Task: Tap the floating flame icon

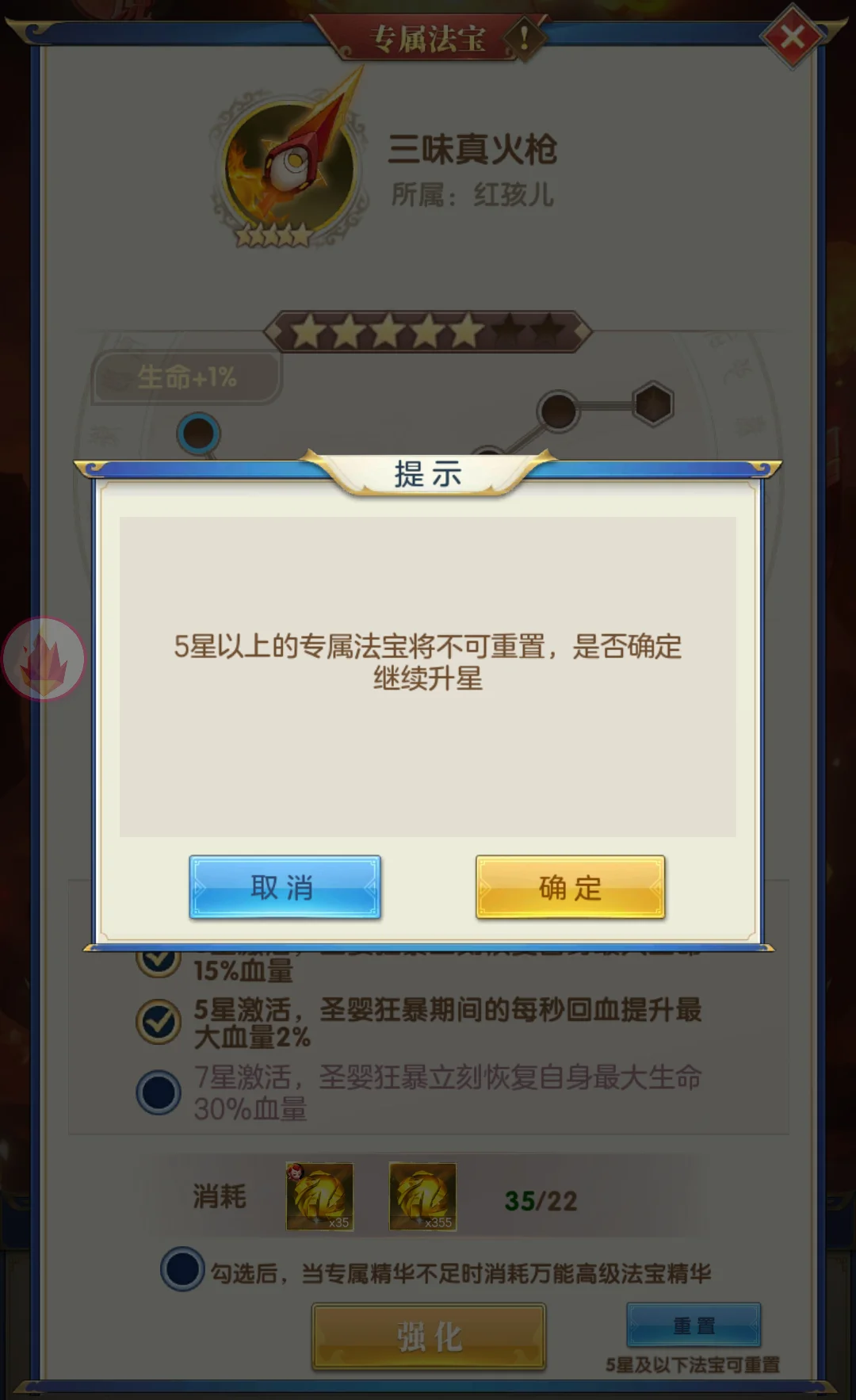Action: tap(44, 659)
